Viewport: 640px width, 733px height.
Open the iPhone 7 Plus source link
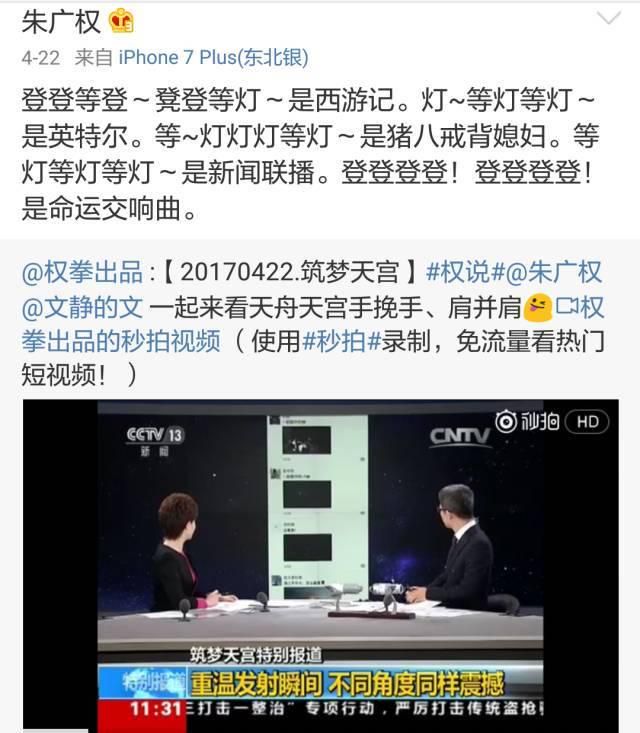(x=213, y=57)
